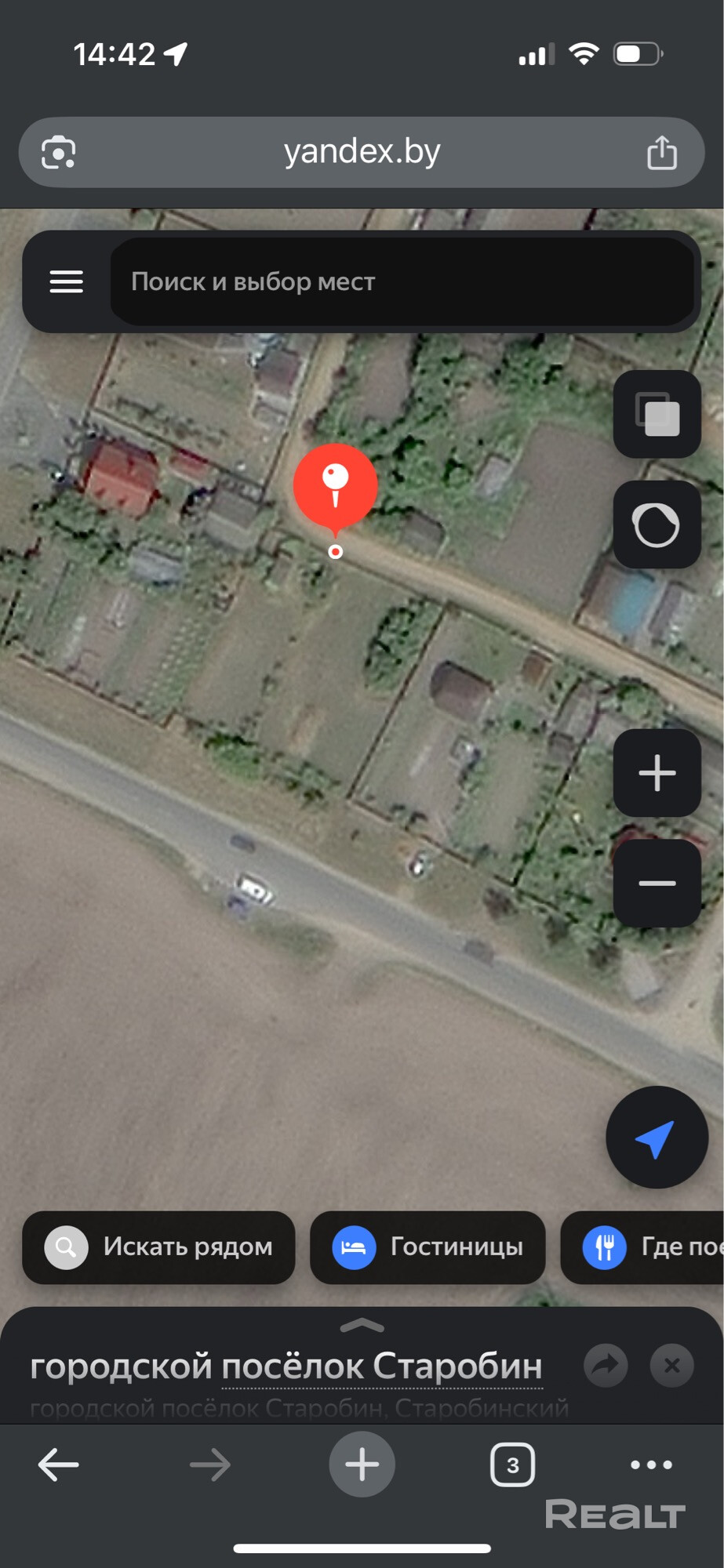
Task: Go back in the browser
Action: (59, 1464)
